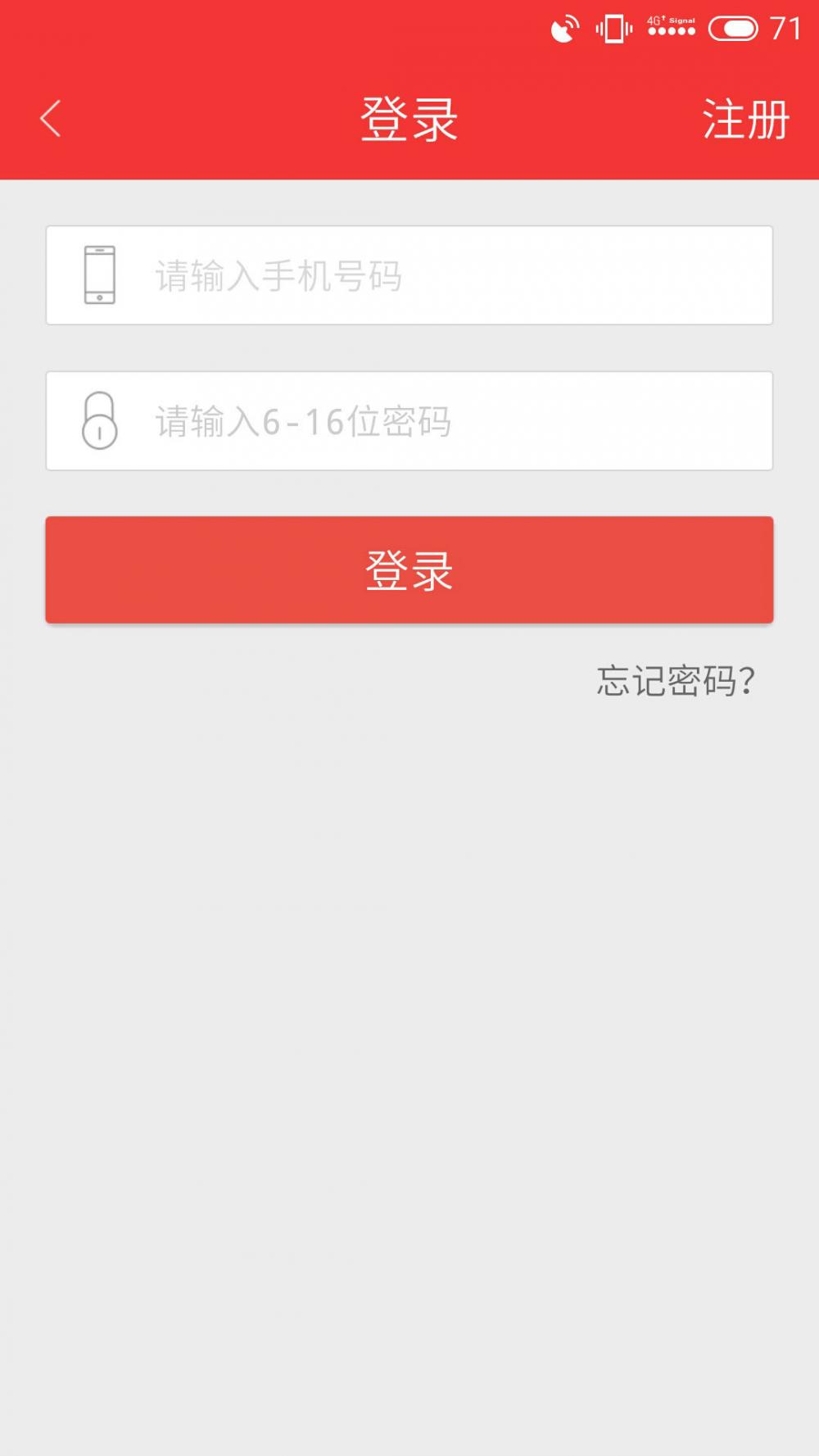
Task: Tap the red 登录 login button
Action: click(x=409, y=569)
